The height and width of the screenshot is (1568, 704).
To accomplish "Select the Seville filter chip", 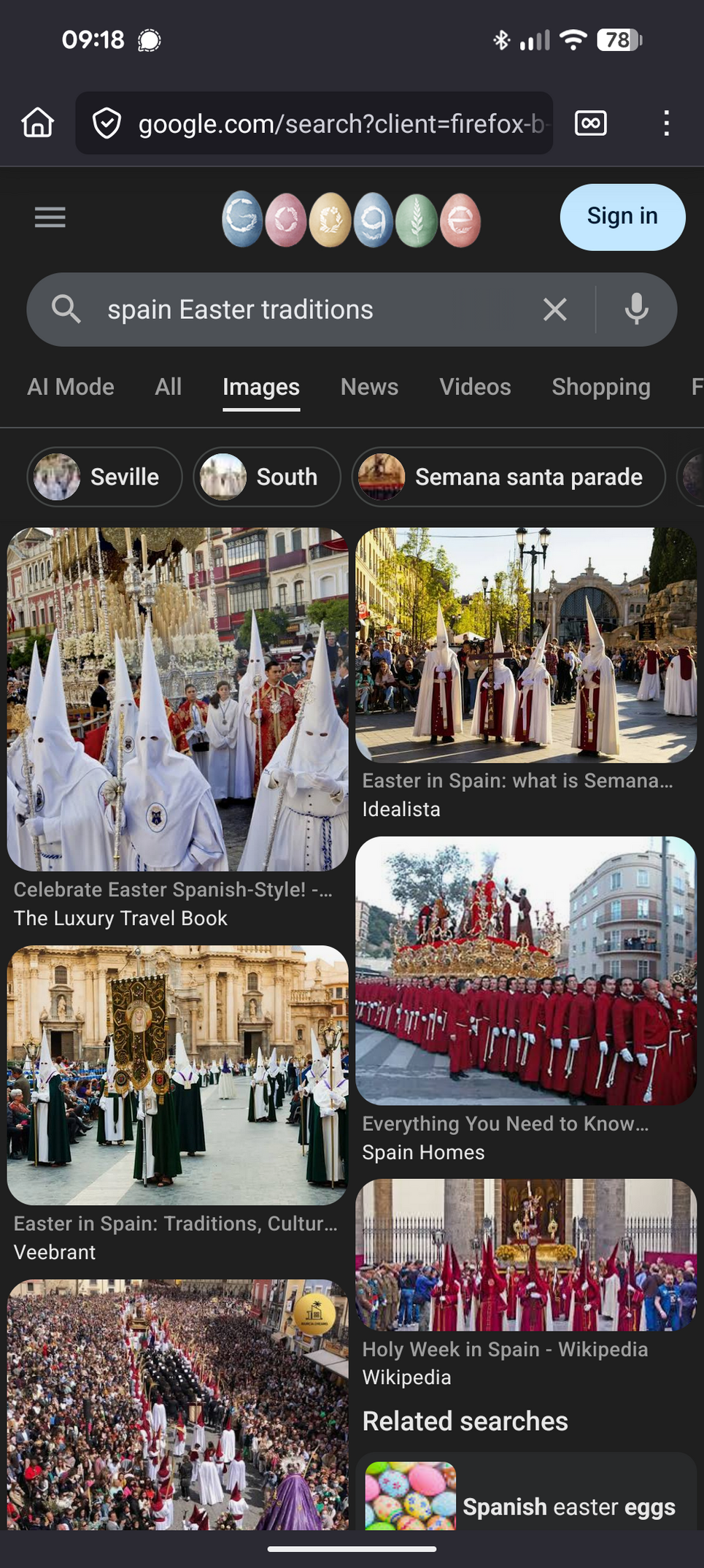I will point(104,477).
